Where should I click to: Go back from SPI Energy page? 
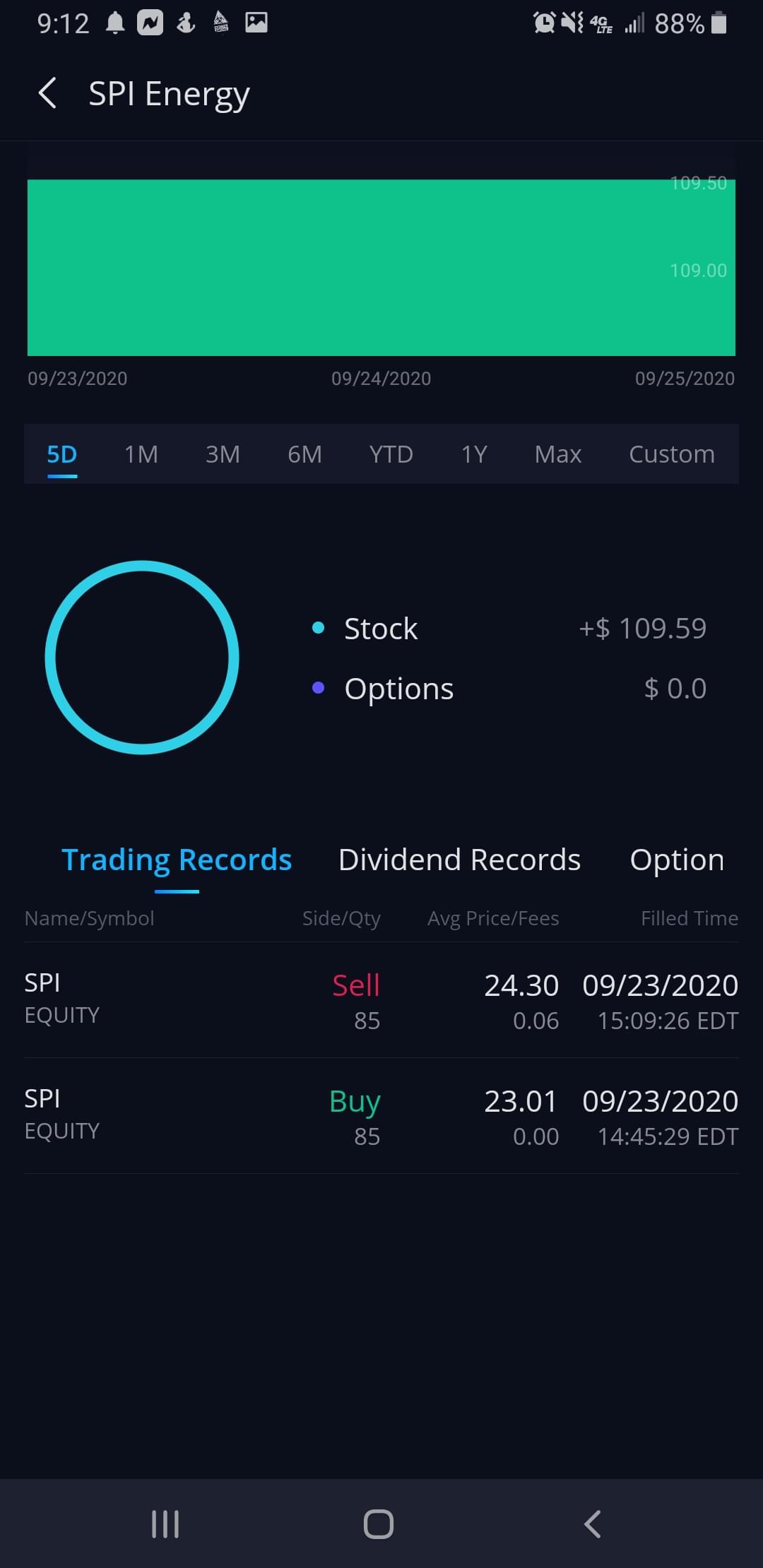[47, 93]
